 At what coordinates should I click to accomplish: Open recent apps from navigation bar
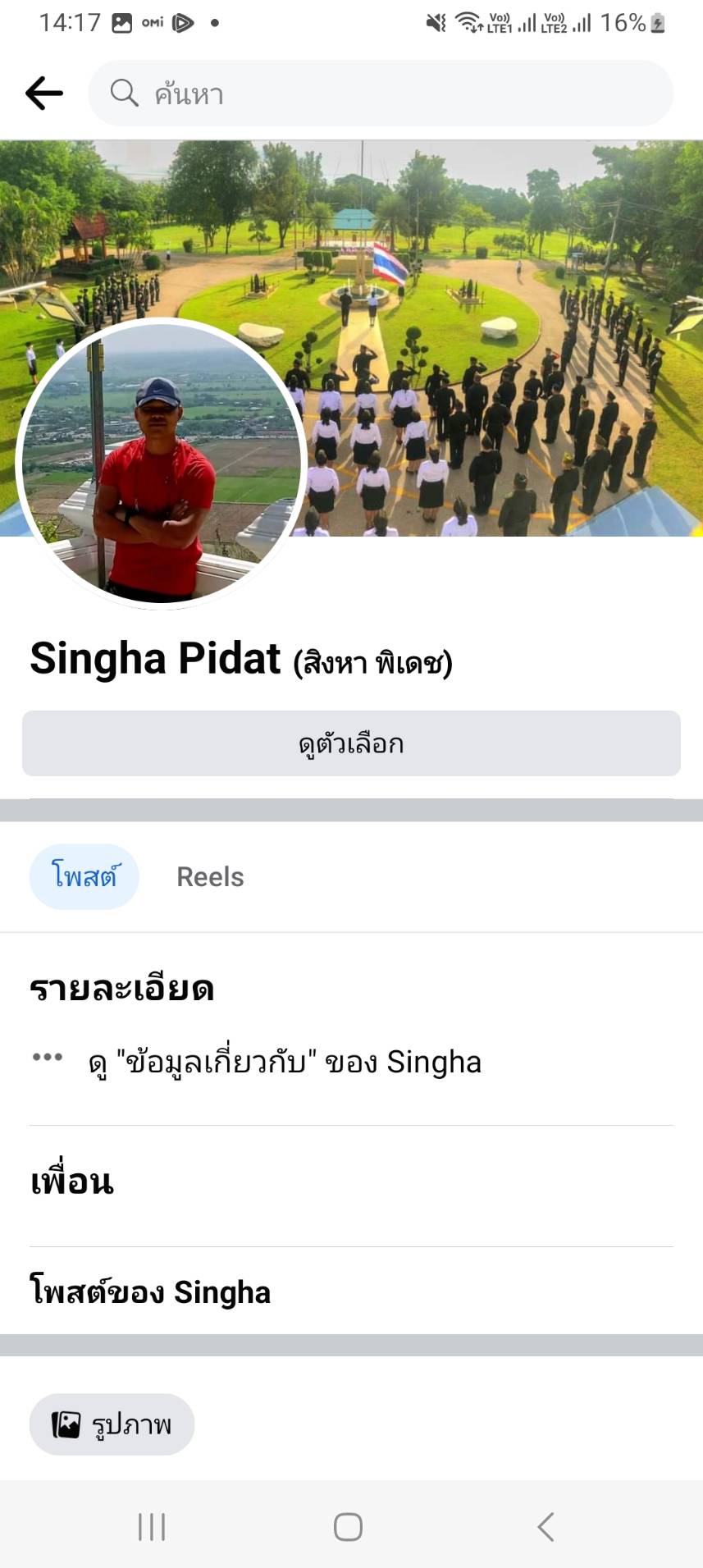(152, 1527)
